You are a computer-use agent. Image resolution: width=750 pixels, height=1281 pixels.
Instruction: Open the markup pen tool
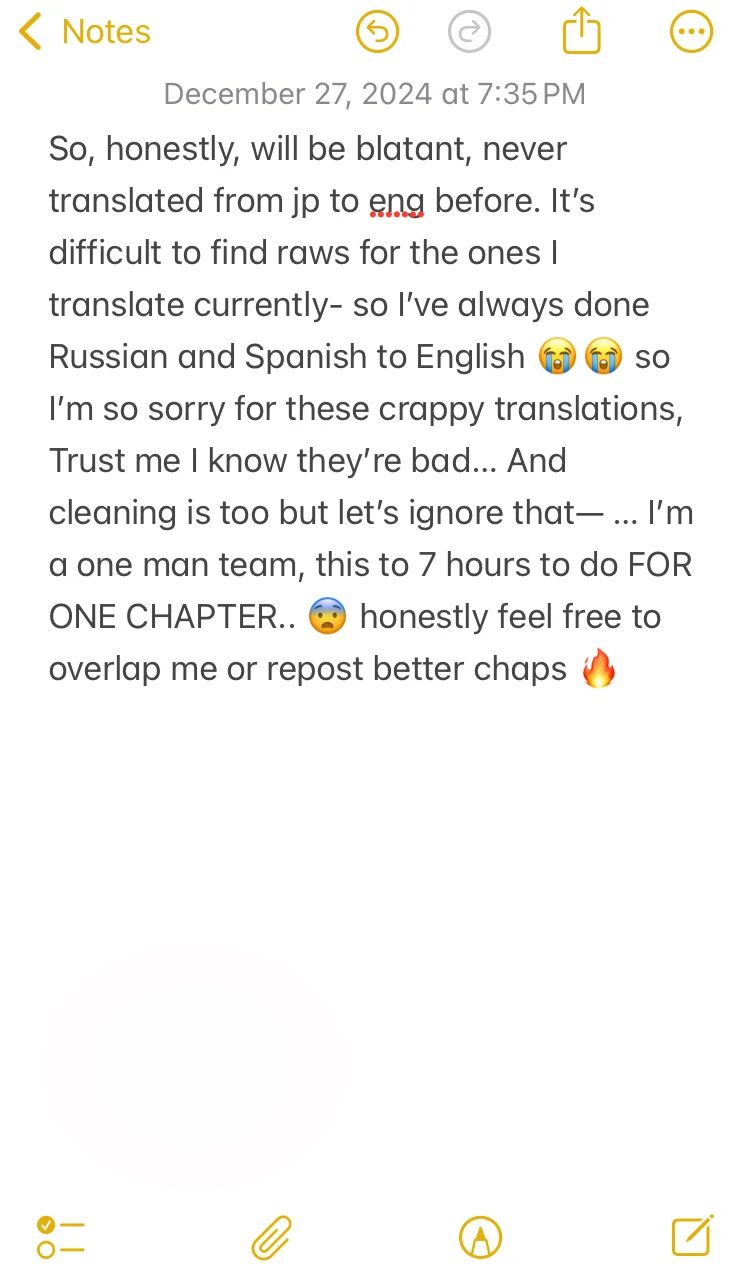click(480, 1237)
